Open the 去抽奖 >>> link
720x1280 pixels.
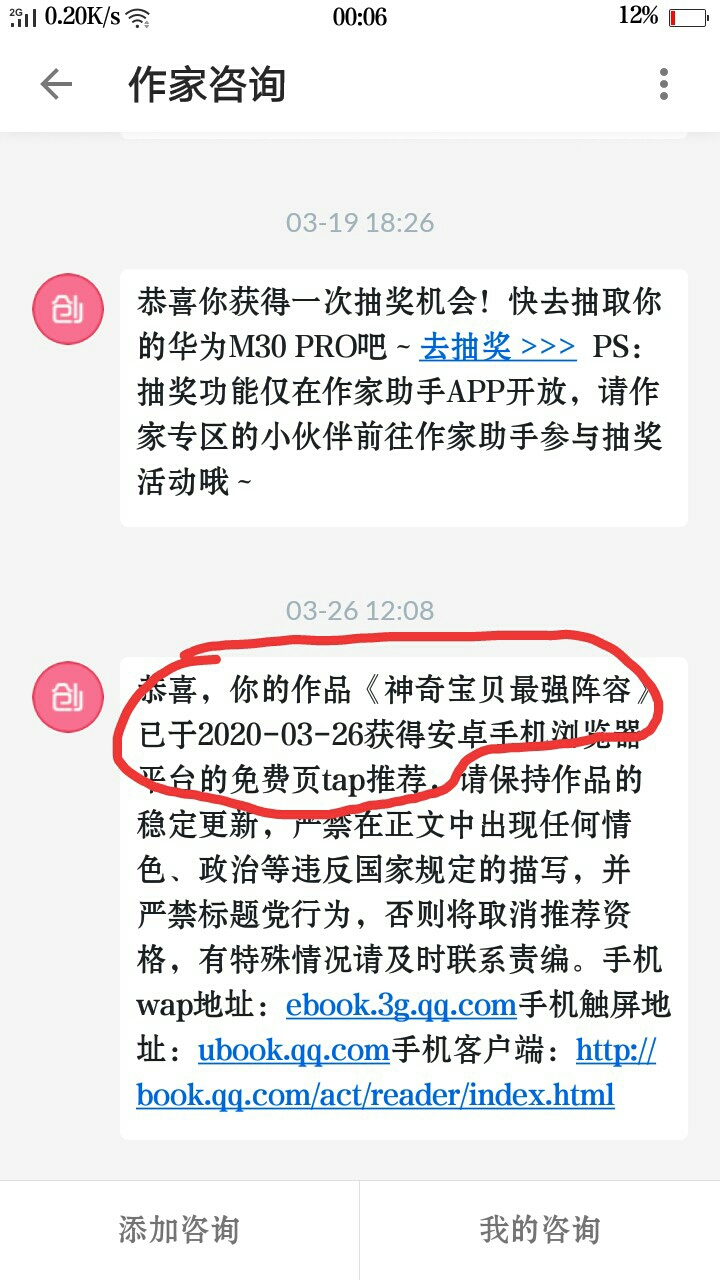[x=498, y=347]
